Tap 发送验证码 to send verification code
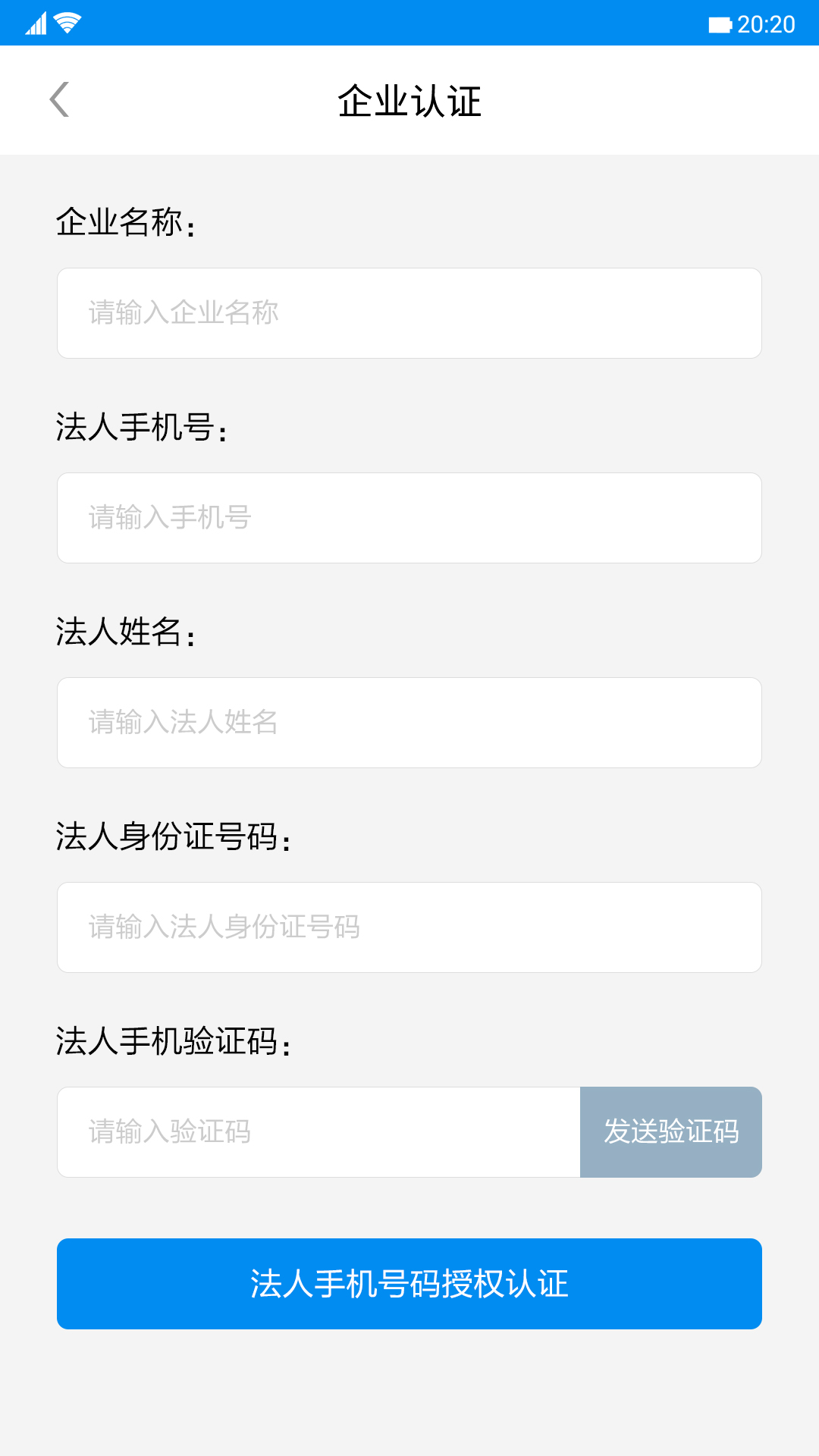Viewport: 819px width, 1456px height. point(670,1131)
